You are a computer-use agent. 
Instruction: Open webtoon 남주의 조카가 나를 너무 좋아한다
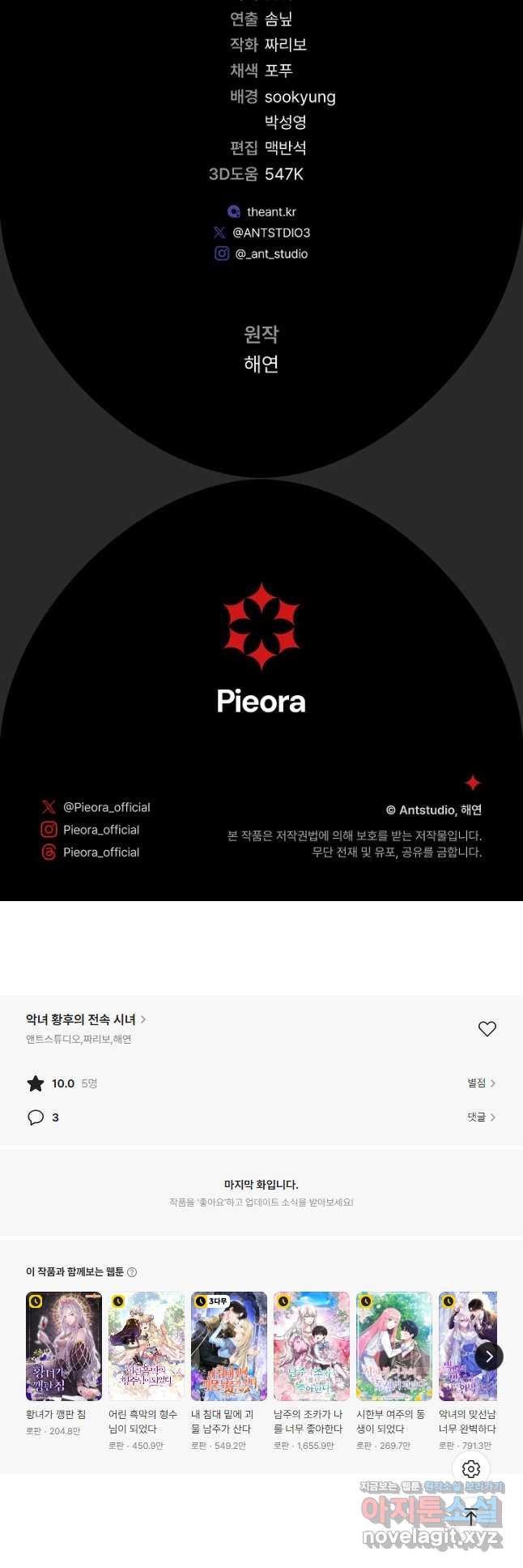click(312, 1346)
